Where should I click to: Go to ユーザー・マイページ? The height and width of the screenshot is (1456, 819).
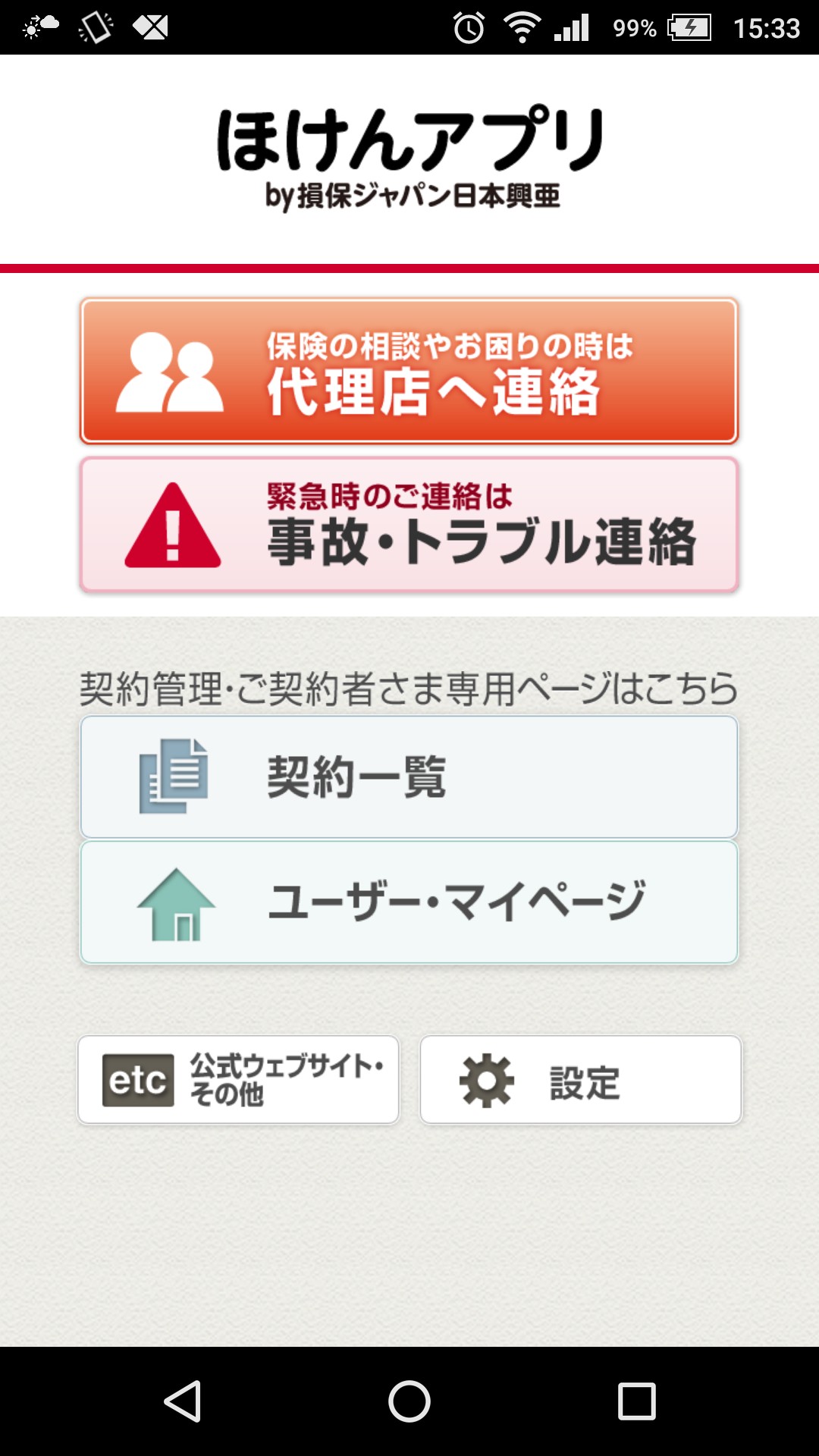(x=409, y=902)
